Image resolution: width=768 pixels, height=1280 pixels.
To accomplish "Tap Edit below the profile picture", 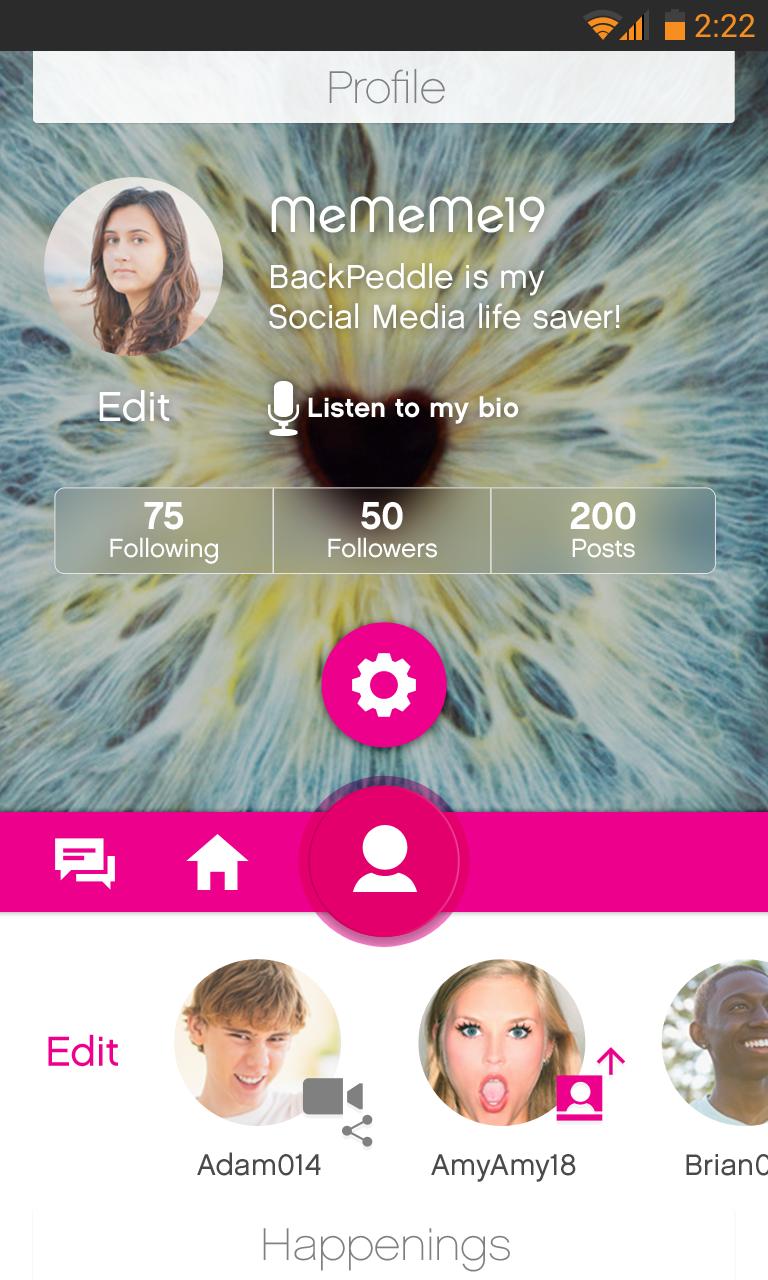I will coord(134,407).
